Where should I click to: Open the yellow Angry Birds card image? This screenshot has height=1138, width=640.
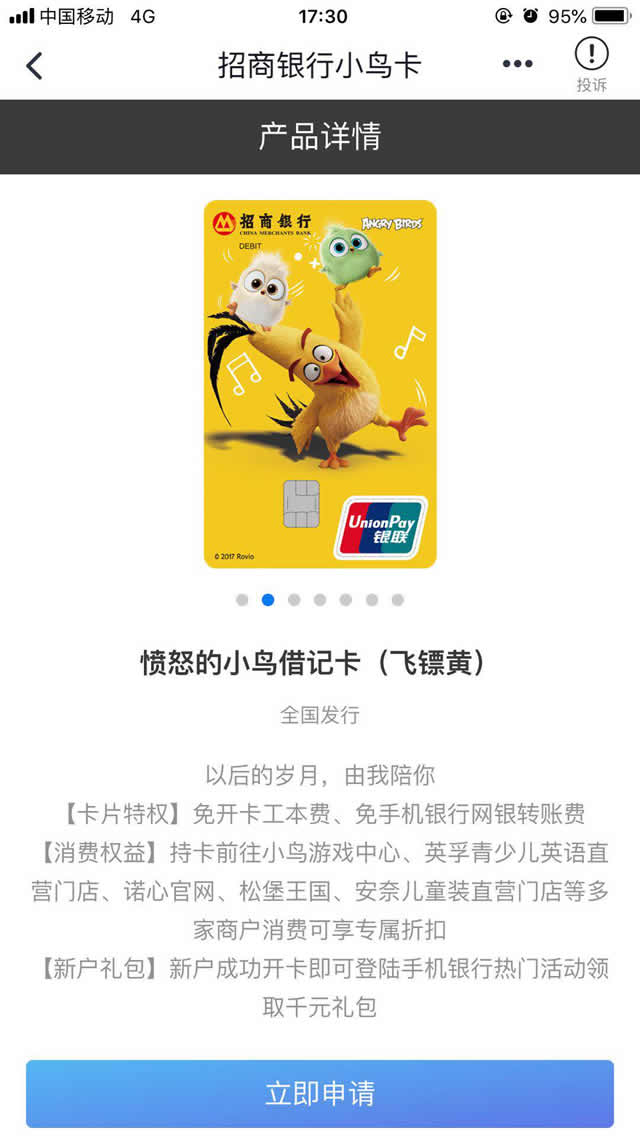click(320, 384)
